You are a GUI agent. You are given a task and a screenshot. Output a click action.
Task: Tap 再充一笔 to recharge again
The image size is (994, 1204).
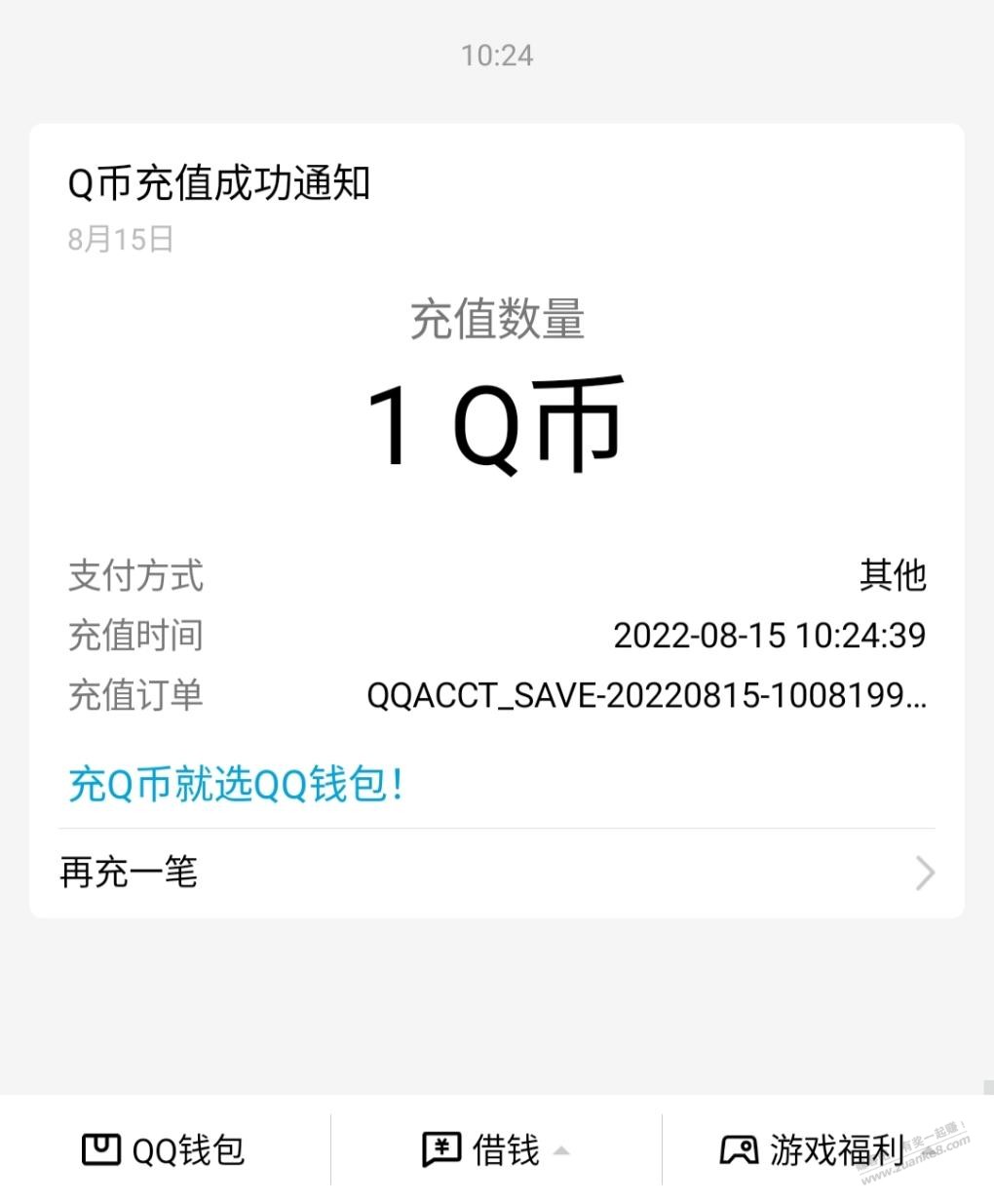coord(128,873)
